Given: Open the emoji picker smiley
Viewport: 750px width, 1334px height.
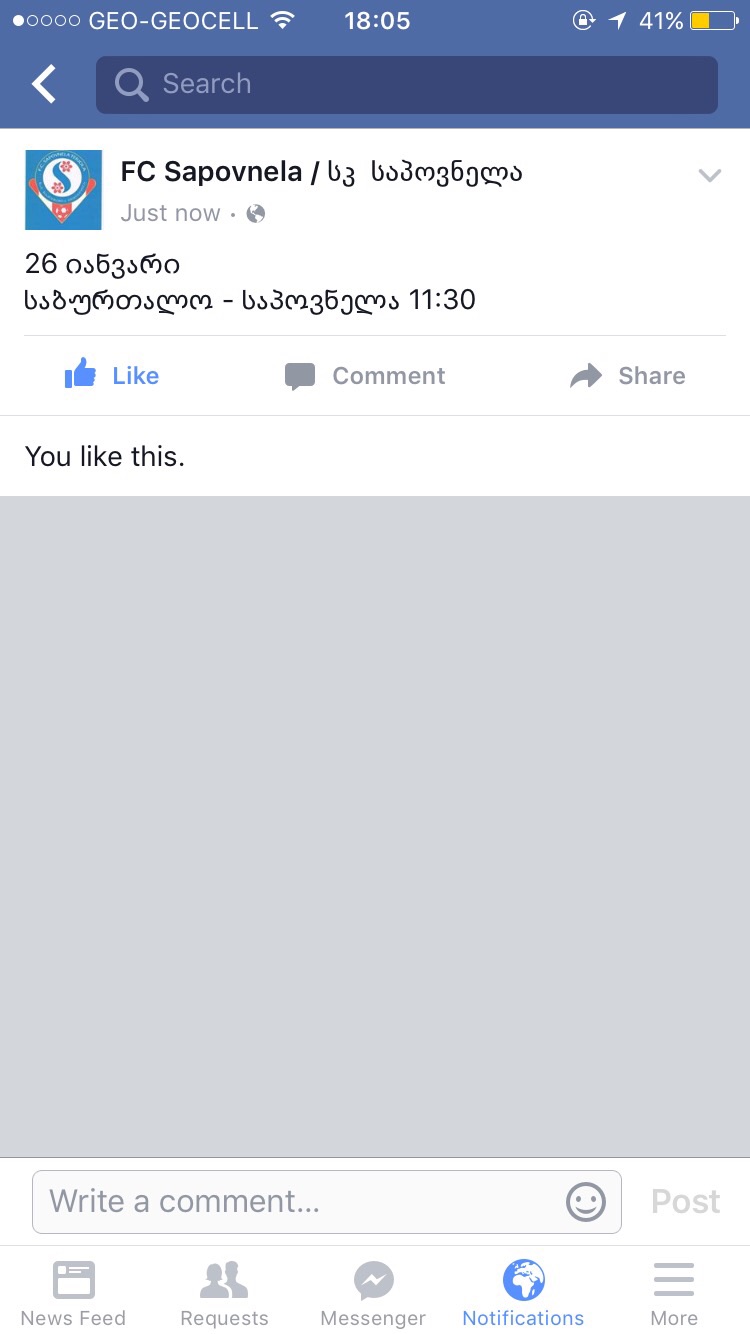Looking at the screenshot, I should (x=586, y=1201).
